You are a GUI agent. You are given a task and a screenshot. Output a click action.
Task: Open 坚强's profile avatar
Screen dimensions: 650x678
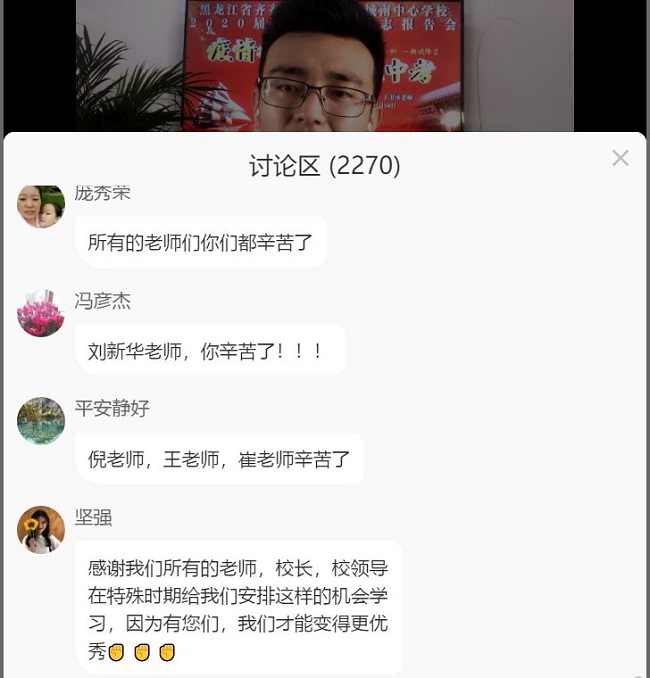pos(41,529)
